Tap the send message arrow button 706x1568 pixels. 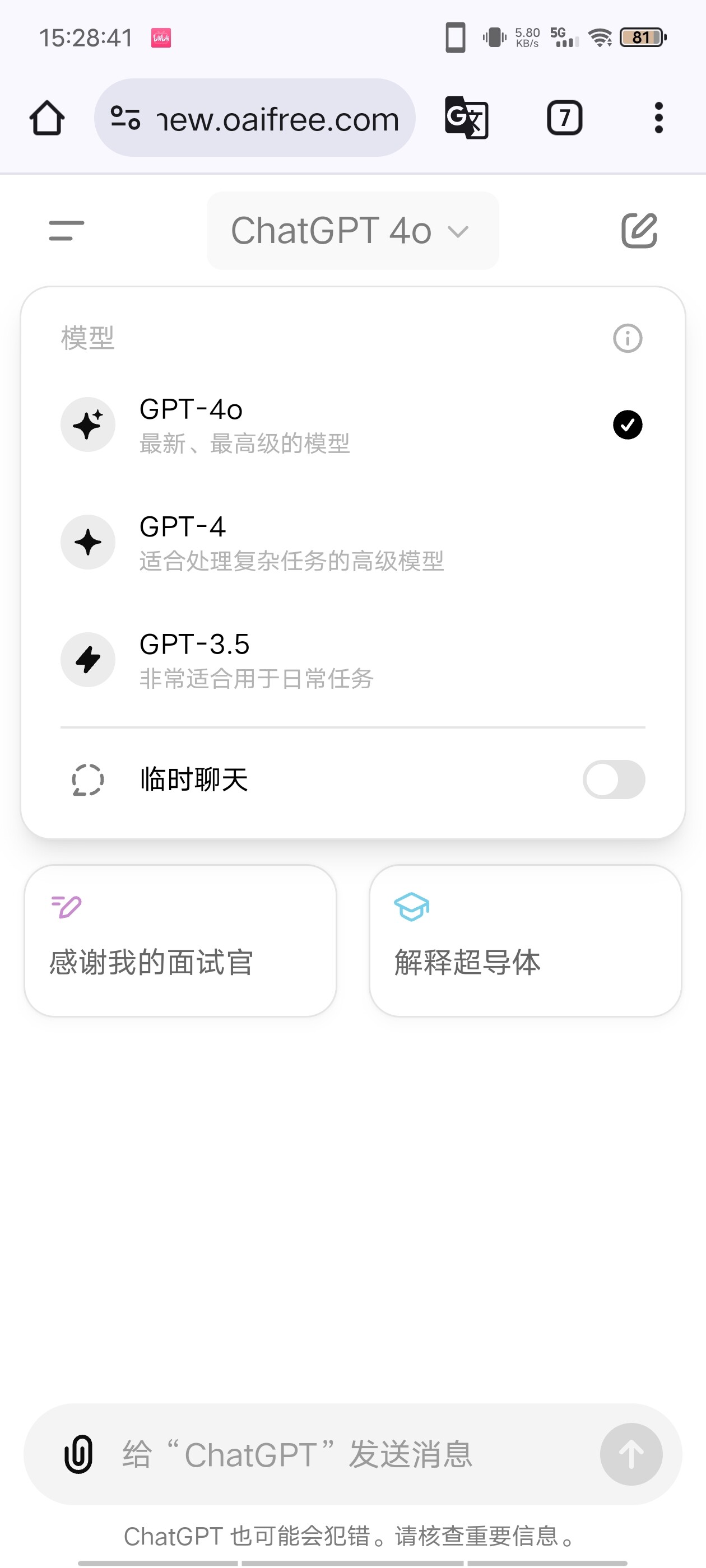click(631, 1454)
